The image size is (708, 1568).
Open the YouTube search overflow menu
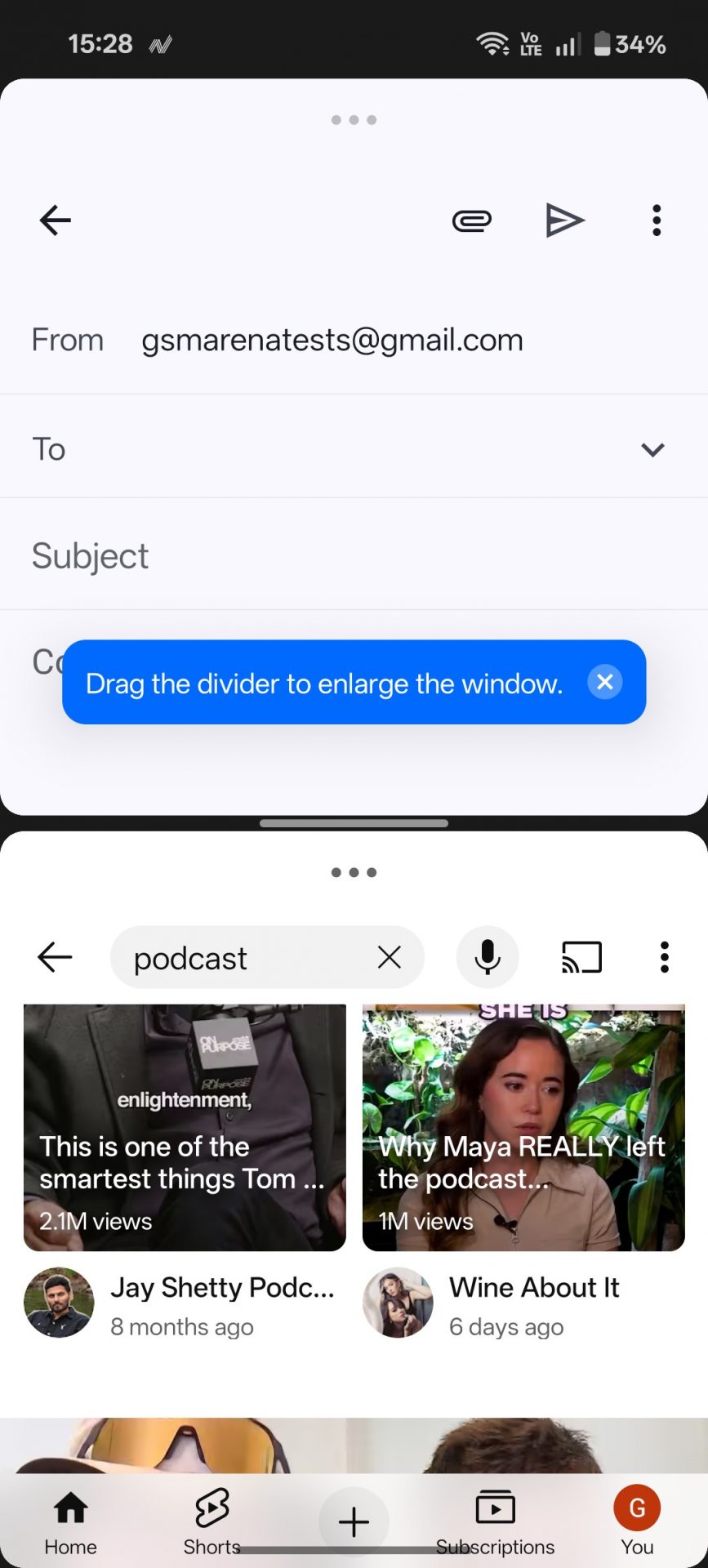point(665,957)
